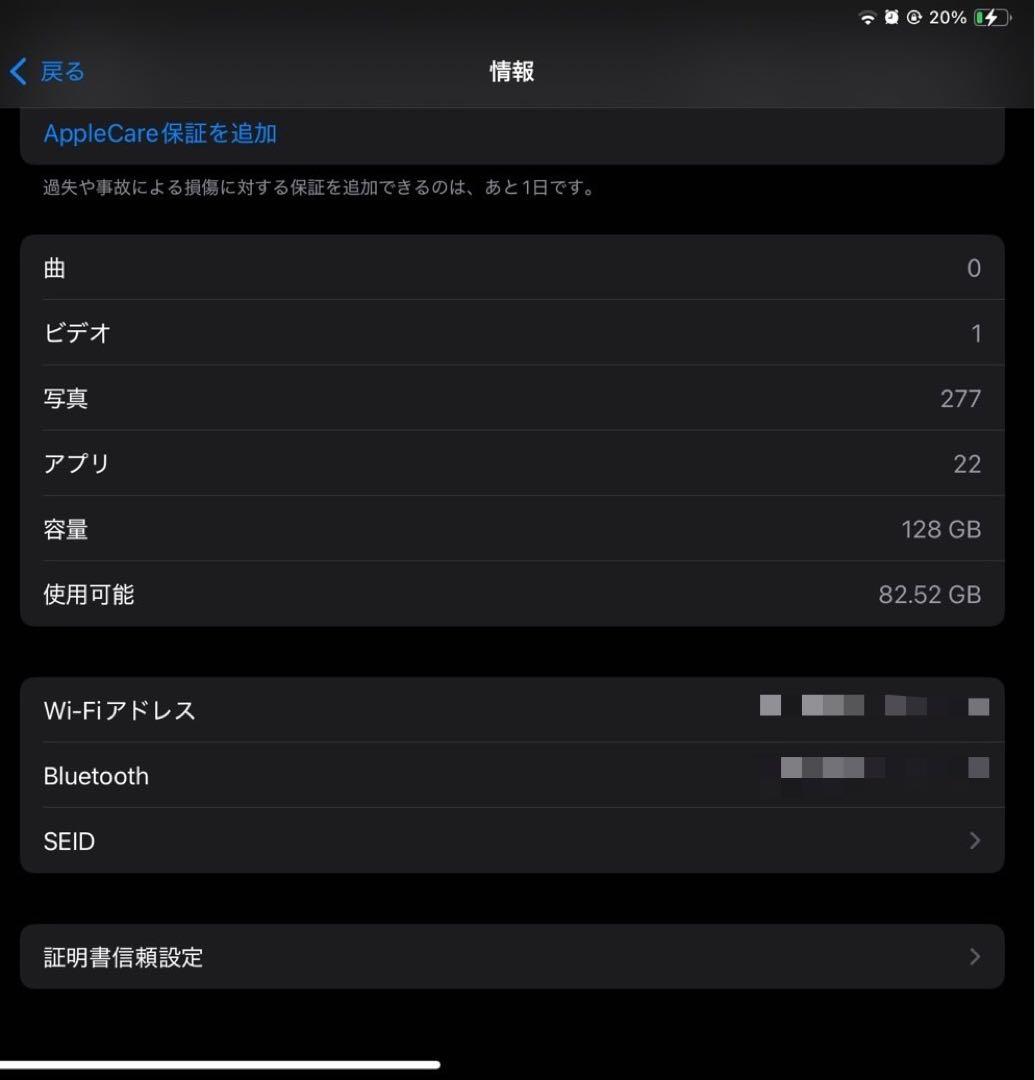This screenshot has height=1080, width=1035.
Task: Tap the chevron beside 証明書信頼設定
Action: [x=975, y=957]
